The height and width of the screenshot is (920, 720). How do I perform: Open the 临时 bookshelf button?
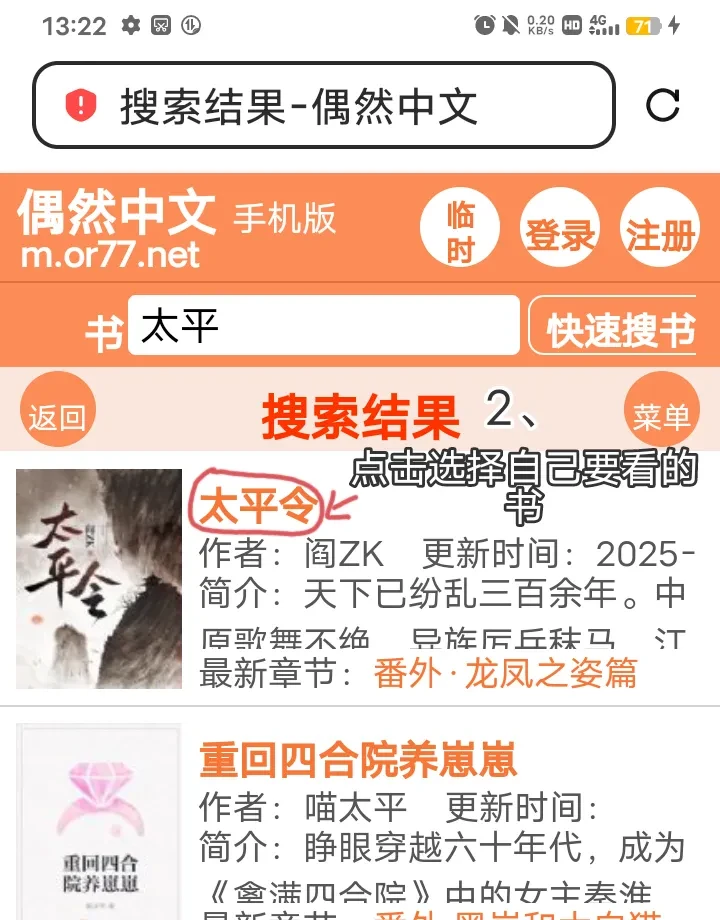coord(460,231)
